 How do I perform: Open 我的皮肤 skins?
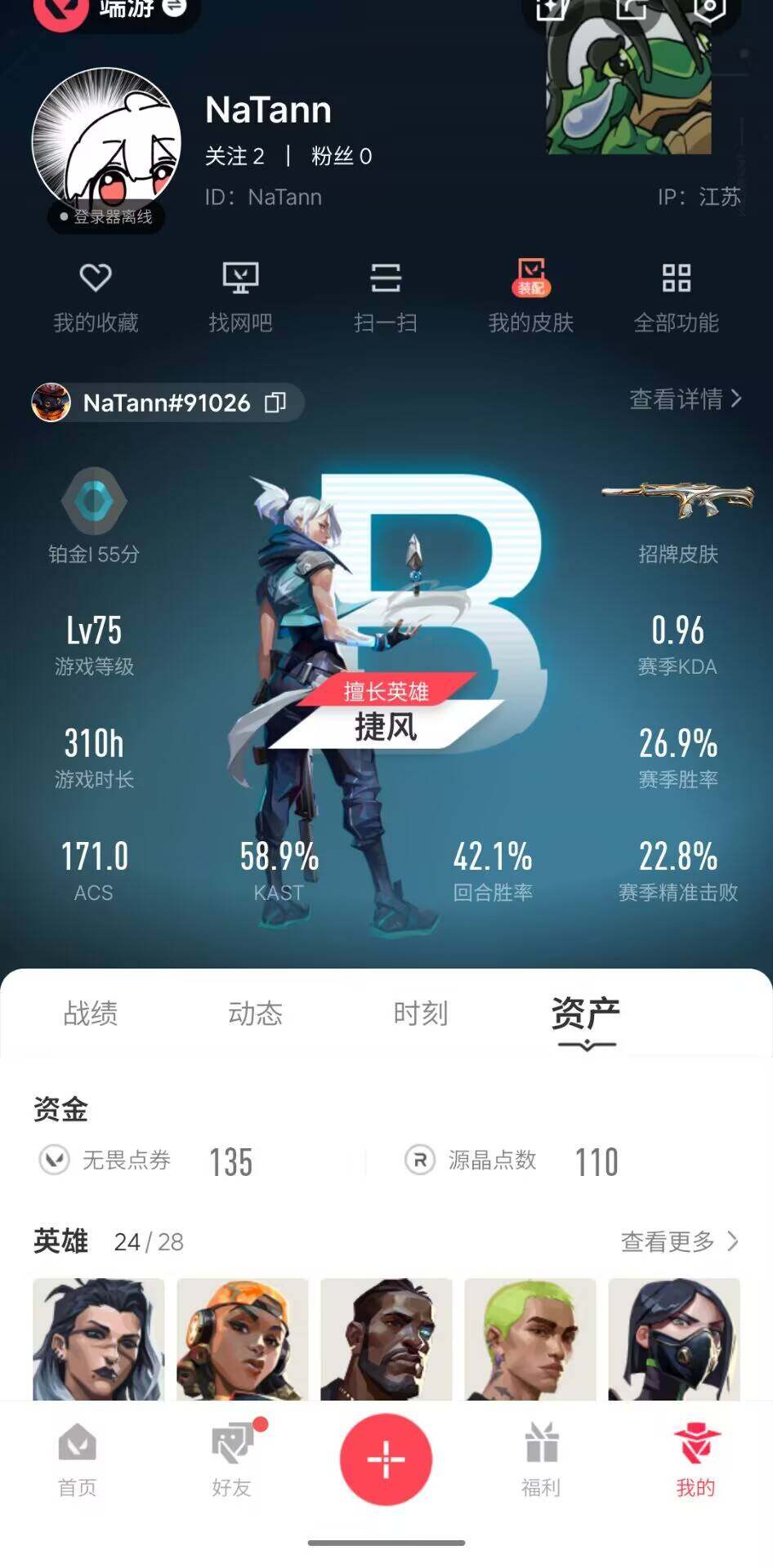(x=531, y=297)
